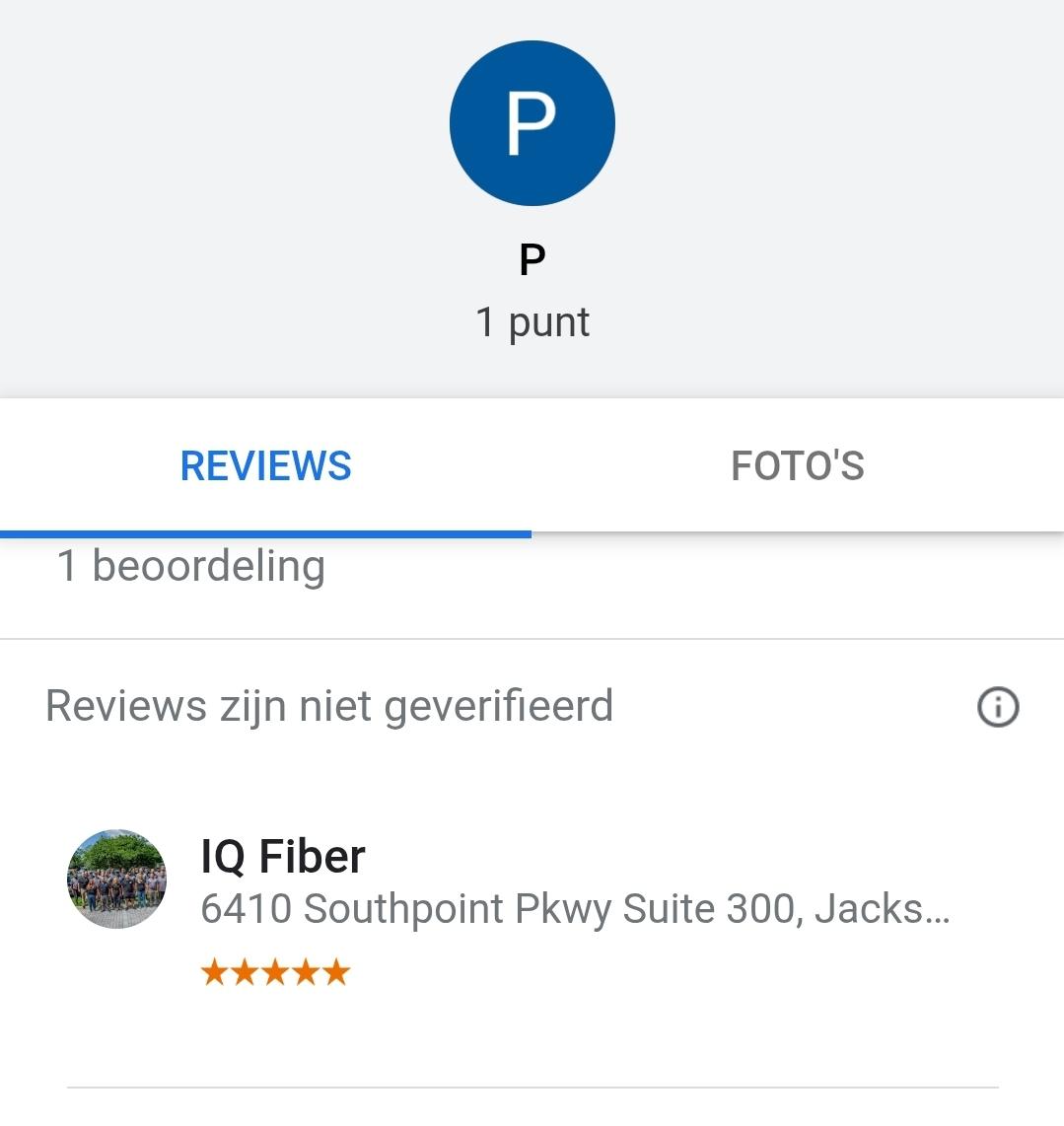Switch to the Foto's tab
Viewport: 1064px width, 1126px height.
(x=797, y=466)
